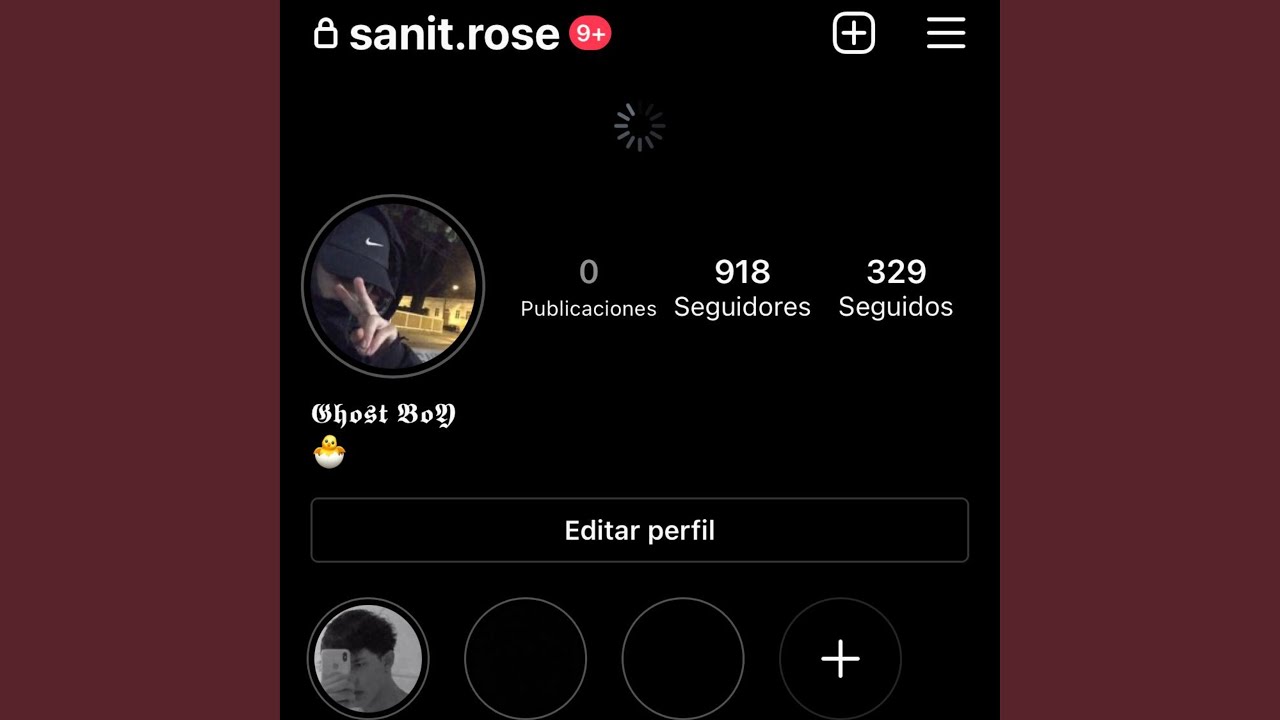Open the mirror selfie story highlight
This screenshot has width=1280, height=720.
[368, 659]
